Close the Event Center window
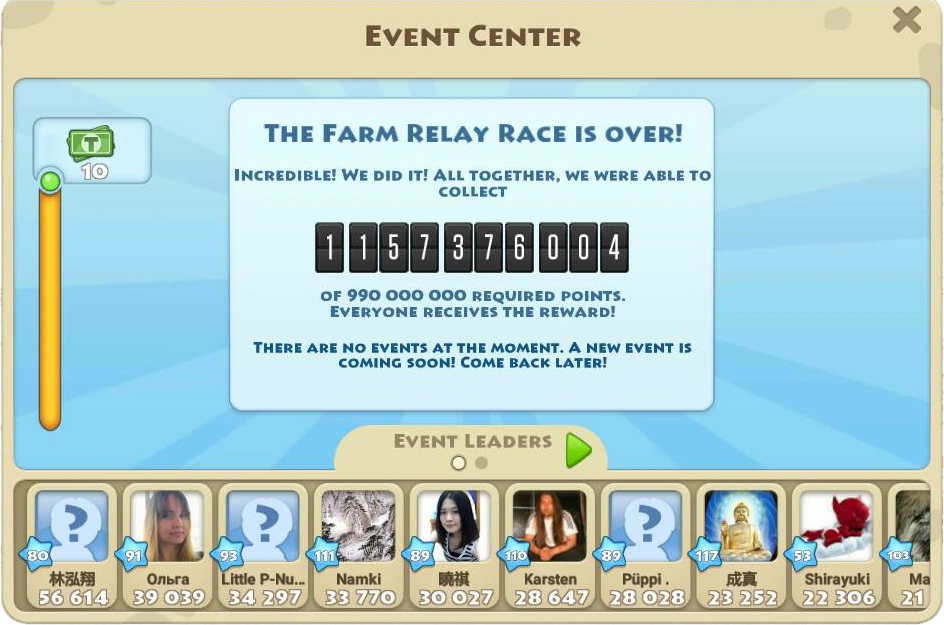Viewport: 944px width, 625px height. 906,20
